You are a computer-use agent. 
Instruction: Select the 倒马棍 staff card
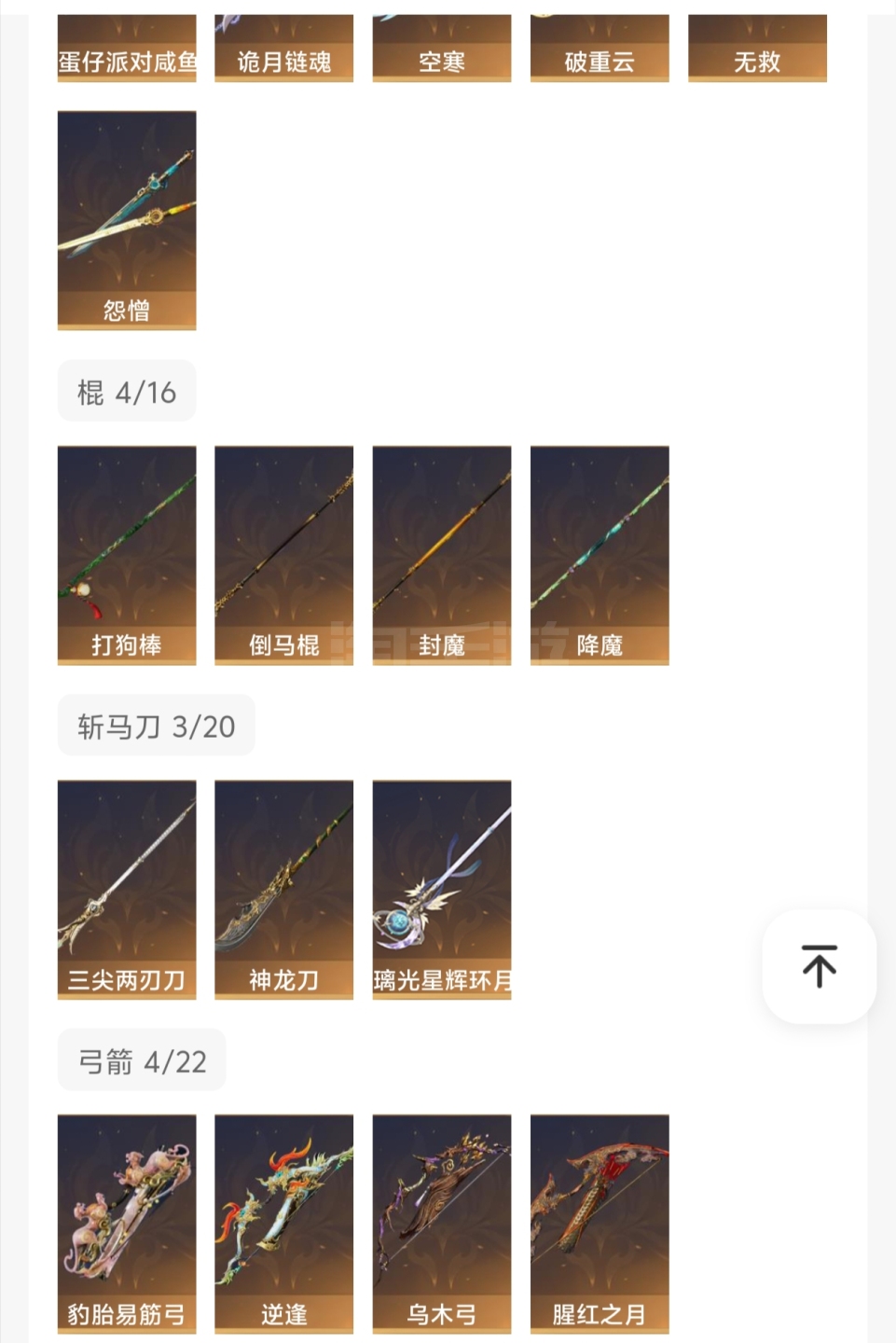pyautogui.click(x=283, y=555)
